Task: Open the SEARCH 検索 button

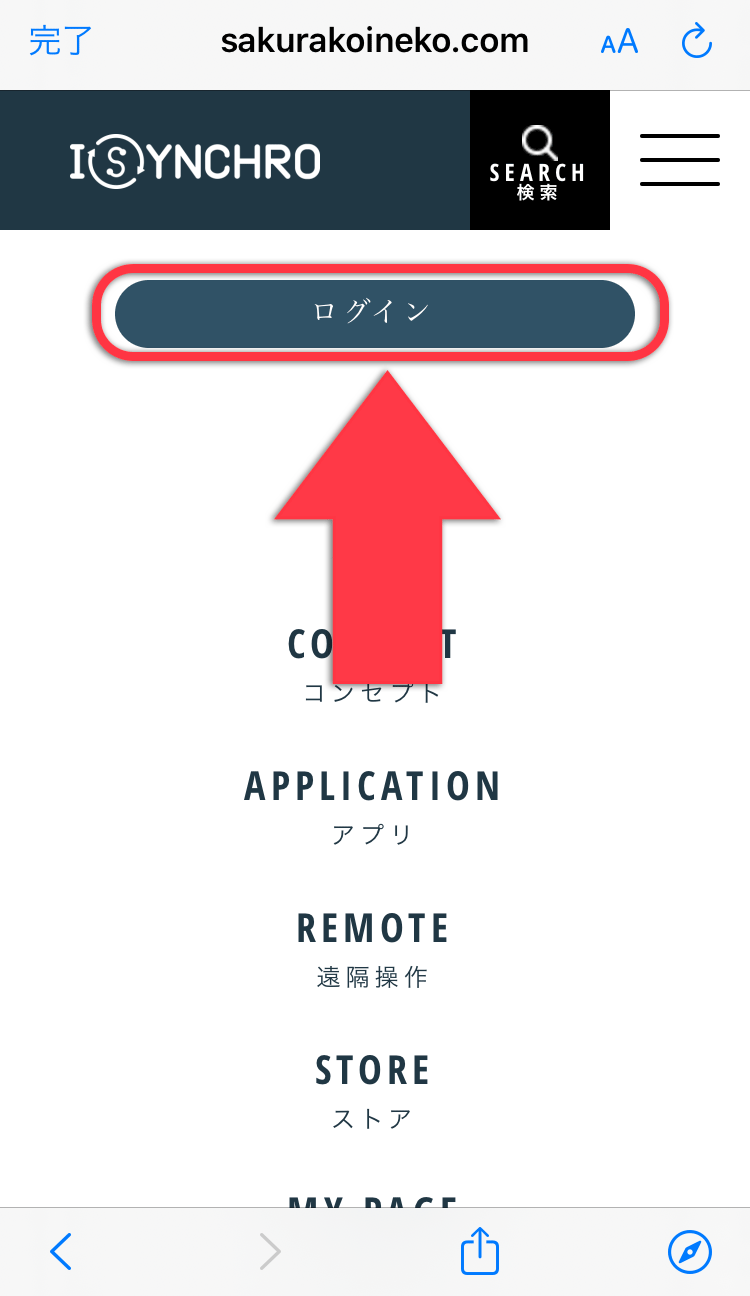Action: click(x=539, y=161)
